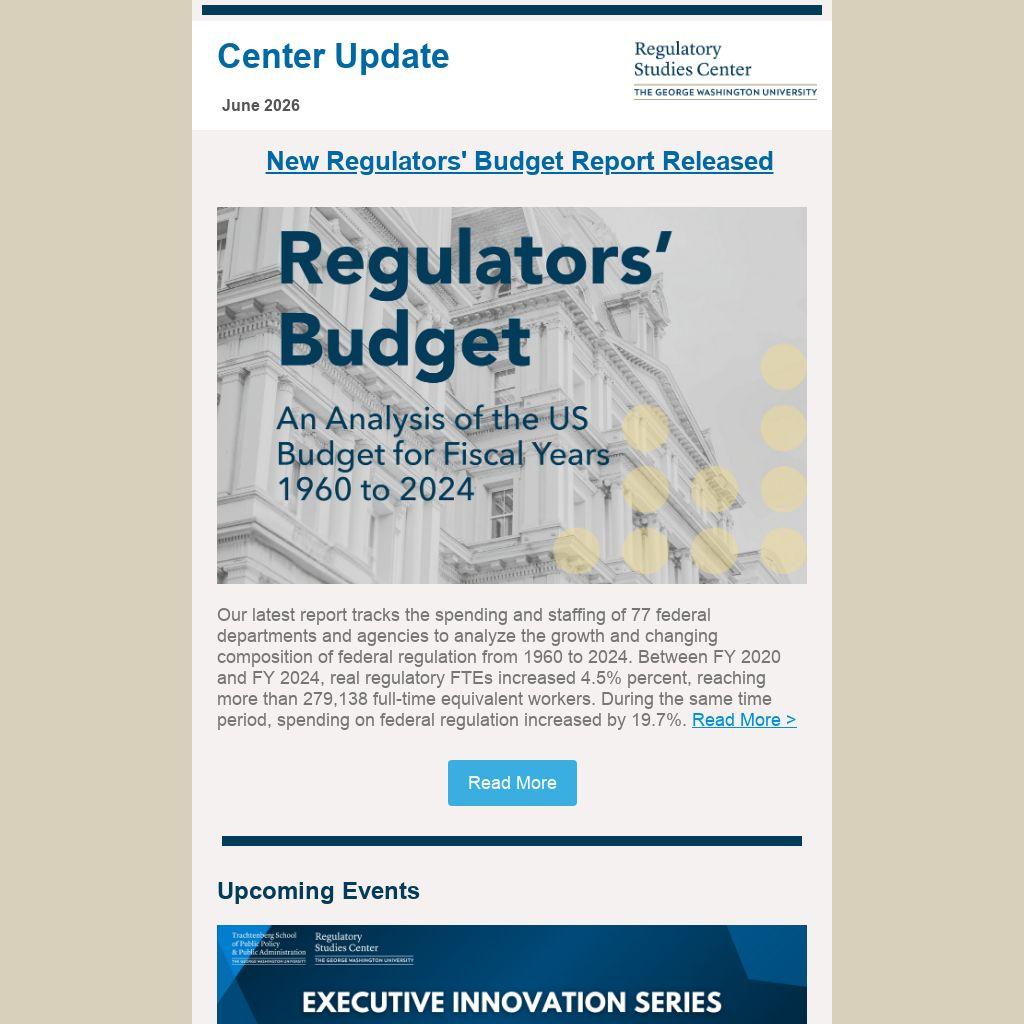This screenshot has width=1024, height=1024.
Task: Open the New Regulators' Budget Report Released headline link
Action: pyautogui.click(x=519, y=161)
